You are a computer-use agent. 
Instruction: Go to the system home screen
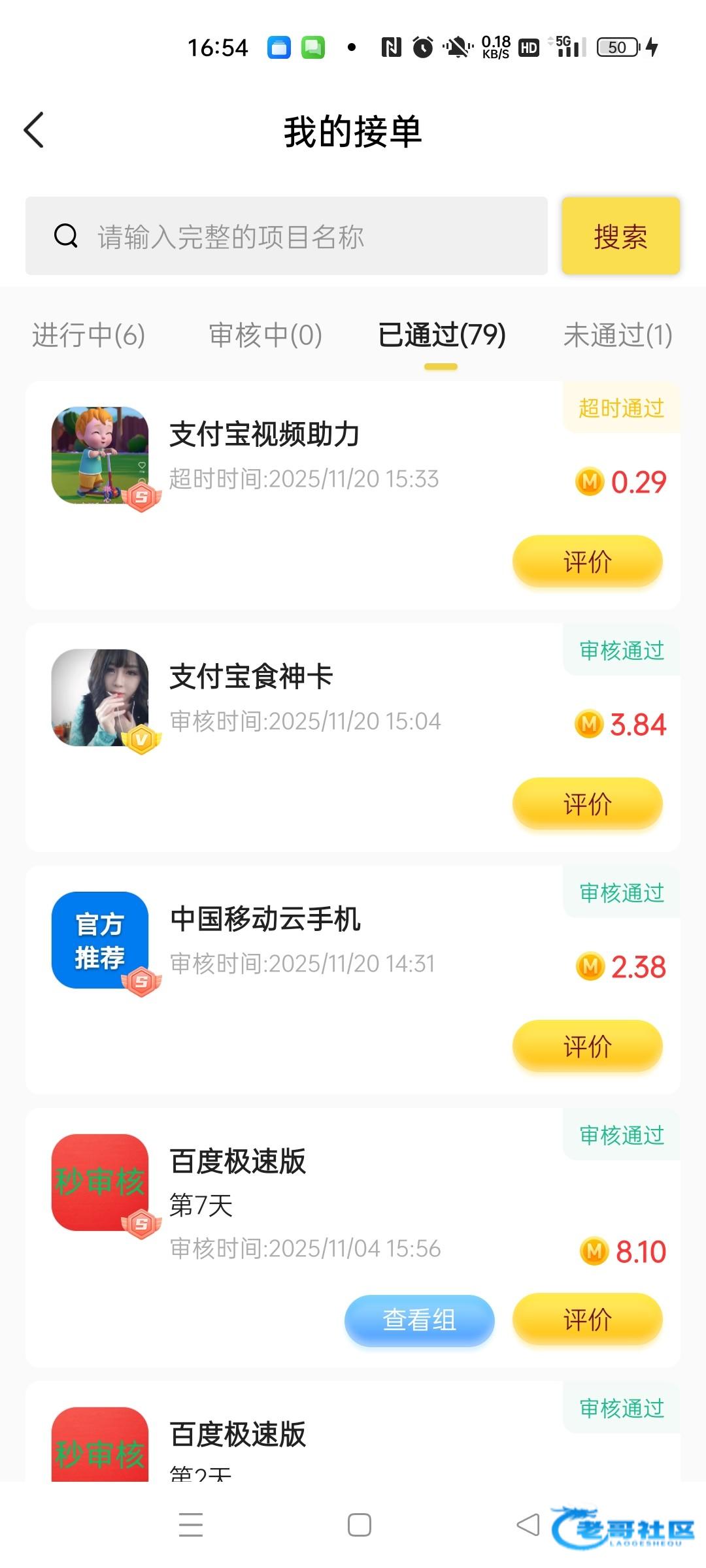click(359, 1525)
